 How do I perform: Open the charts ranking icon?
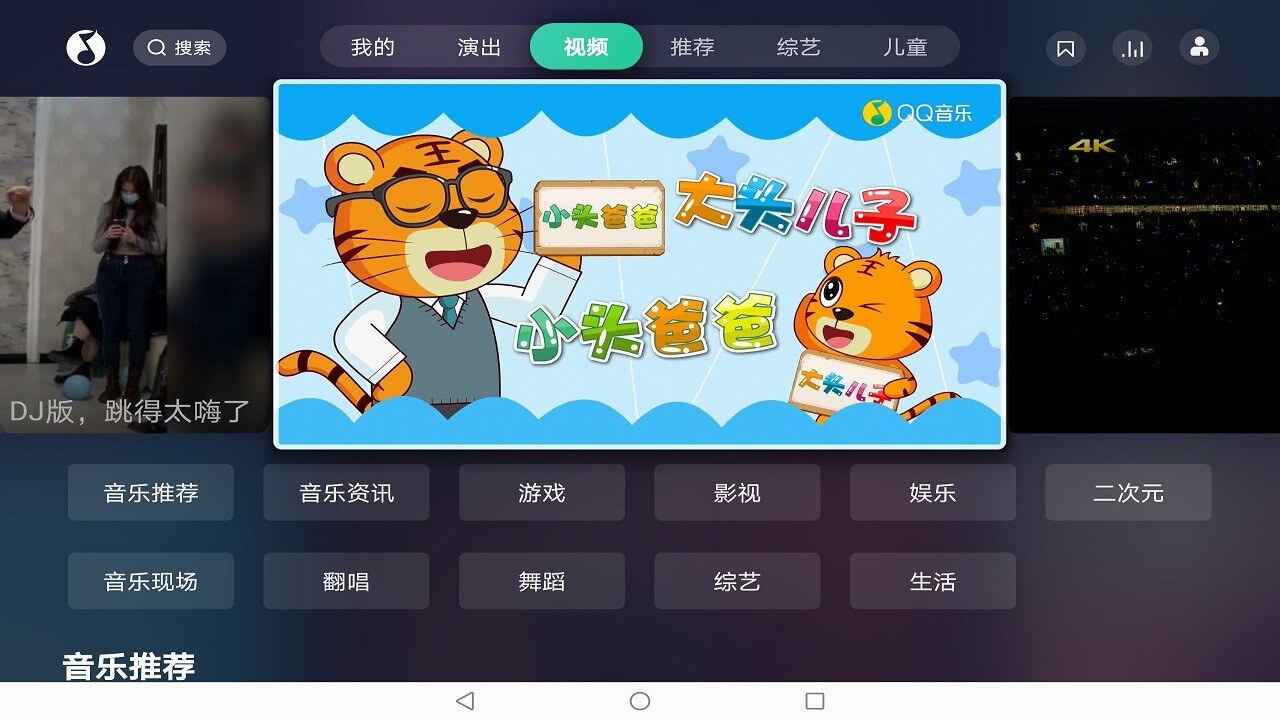[1133, 48]
